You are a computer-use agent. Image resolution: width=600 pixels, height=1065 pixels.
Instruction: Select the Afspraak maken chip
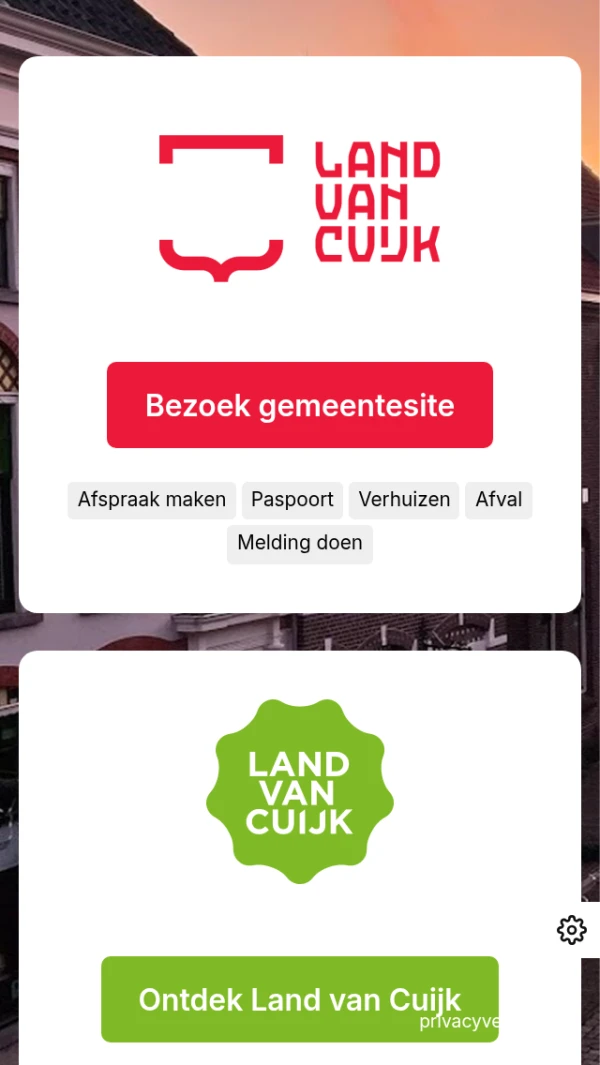(152, 500)
